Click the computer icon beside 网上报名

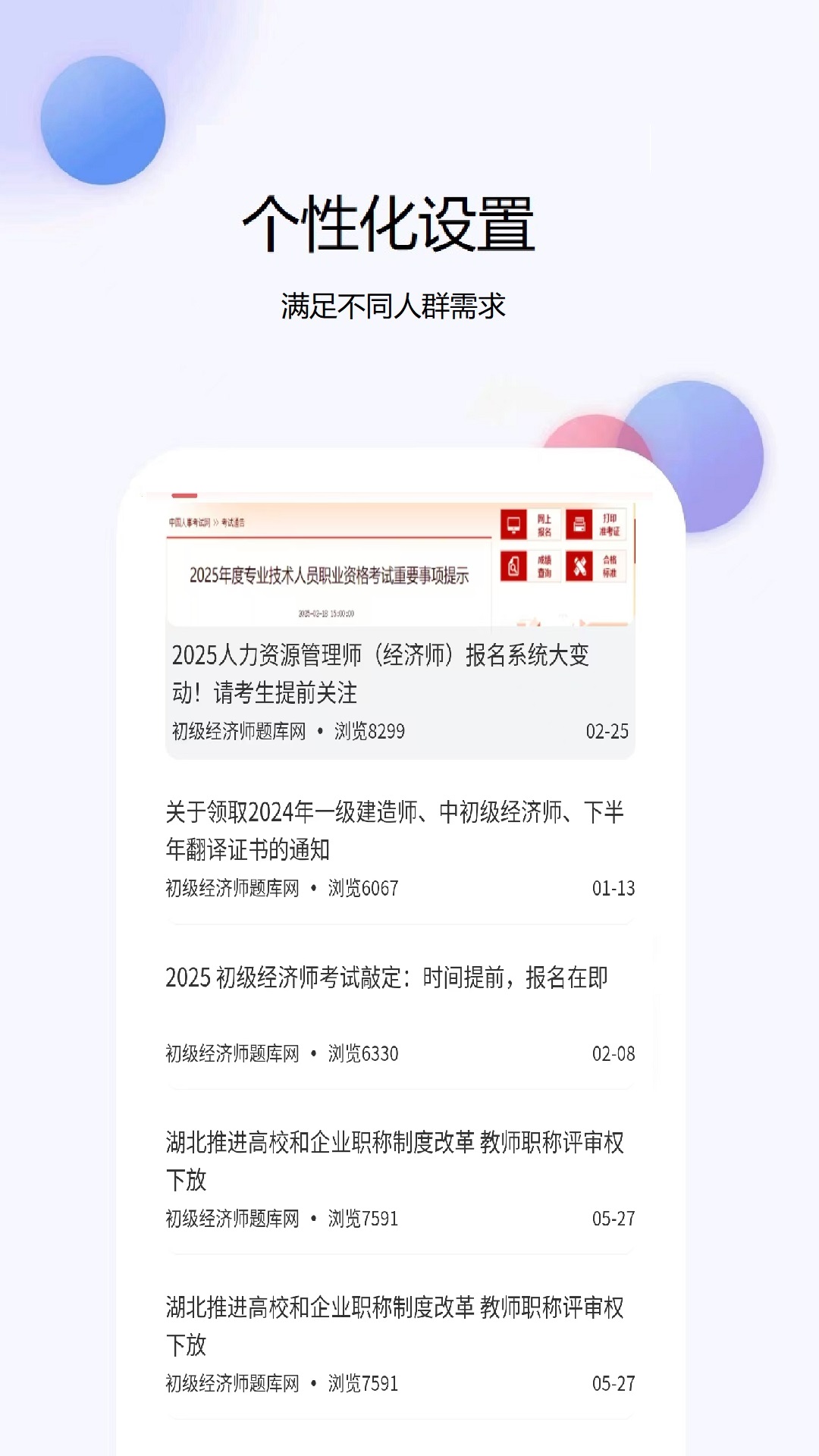[514, 524]
